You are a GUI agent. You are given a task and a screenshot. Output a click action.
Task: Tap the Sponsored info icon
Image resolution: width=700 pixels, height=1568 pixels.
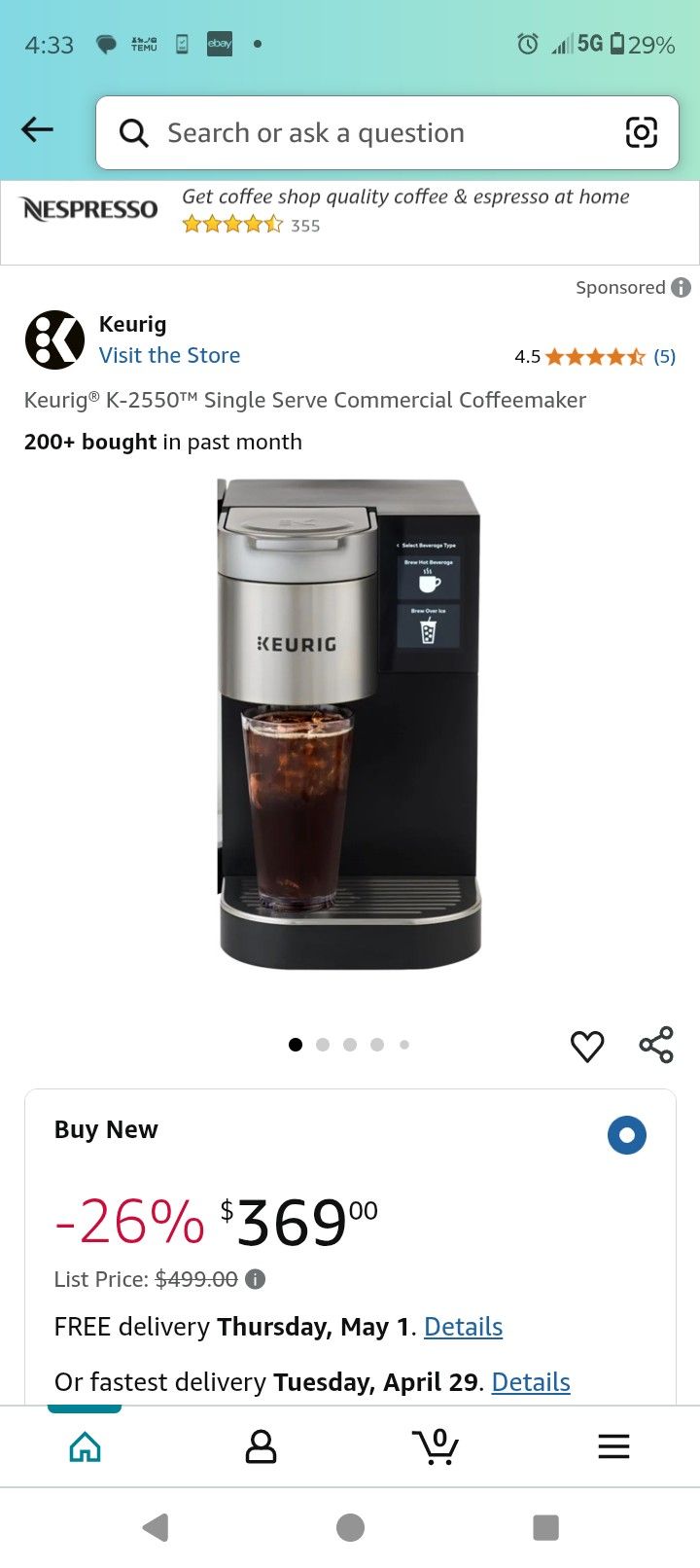[x=682, y=287]
